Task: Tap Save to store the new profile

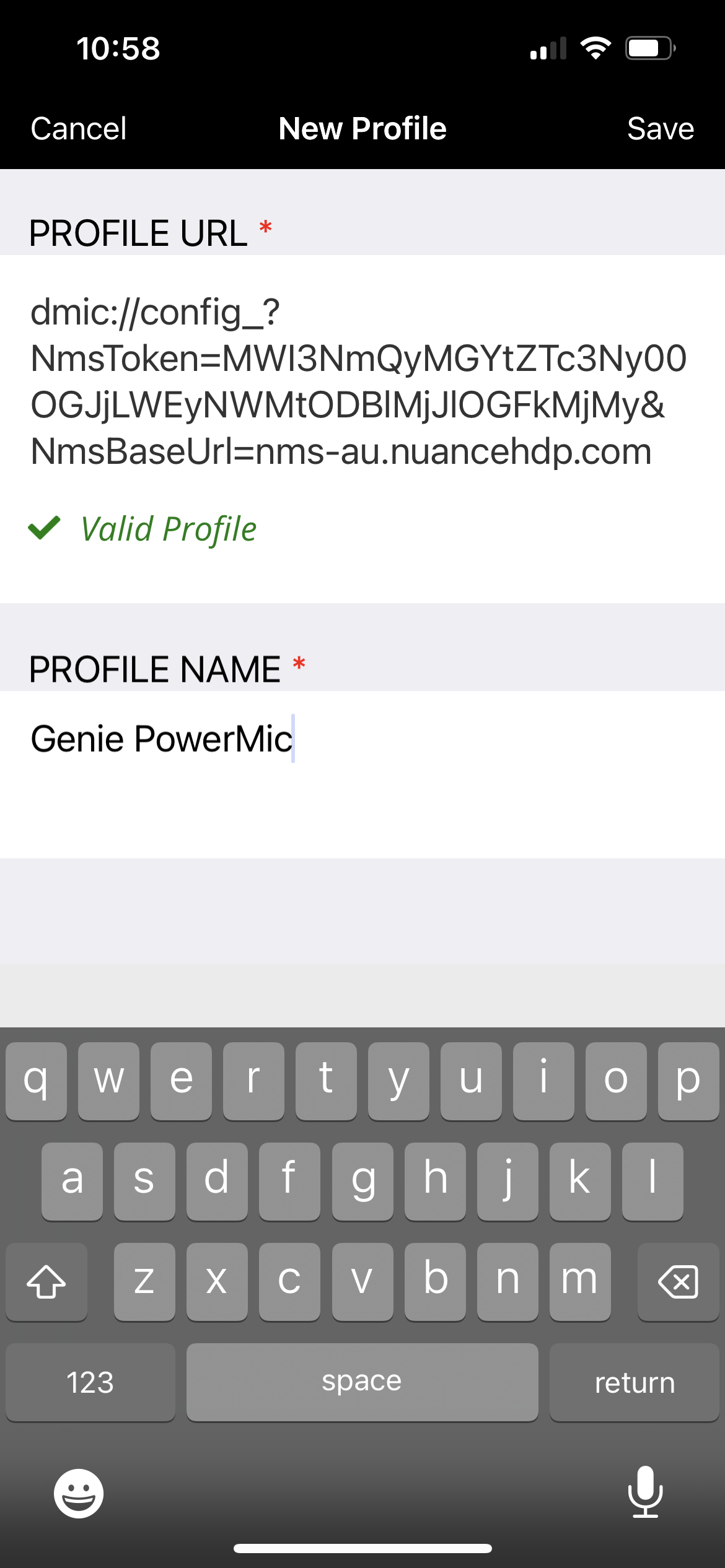Action: (x=661, y=129)
